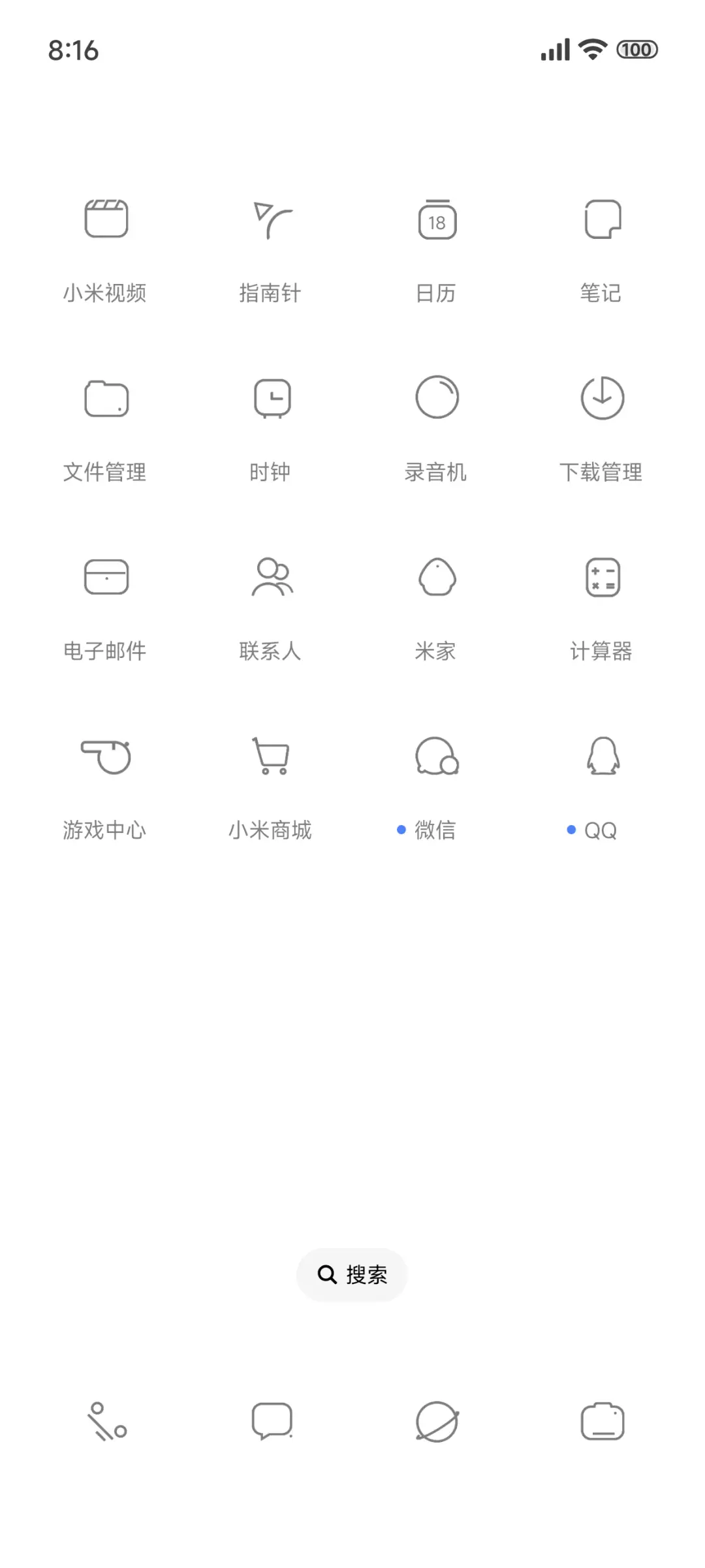
Task: Open the 笔记 notes app
Action: click(601, 219)
